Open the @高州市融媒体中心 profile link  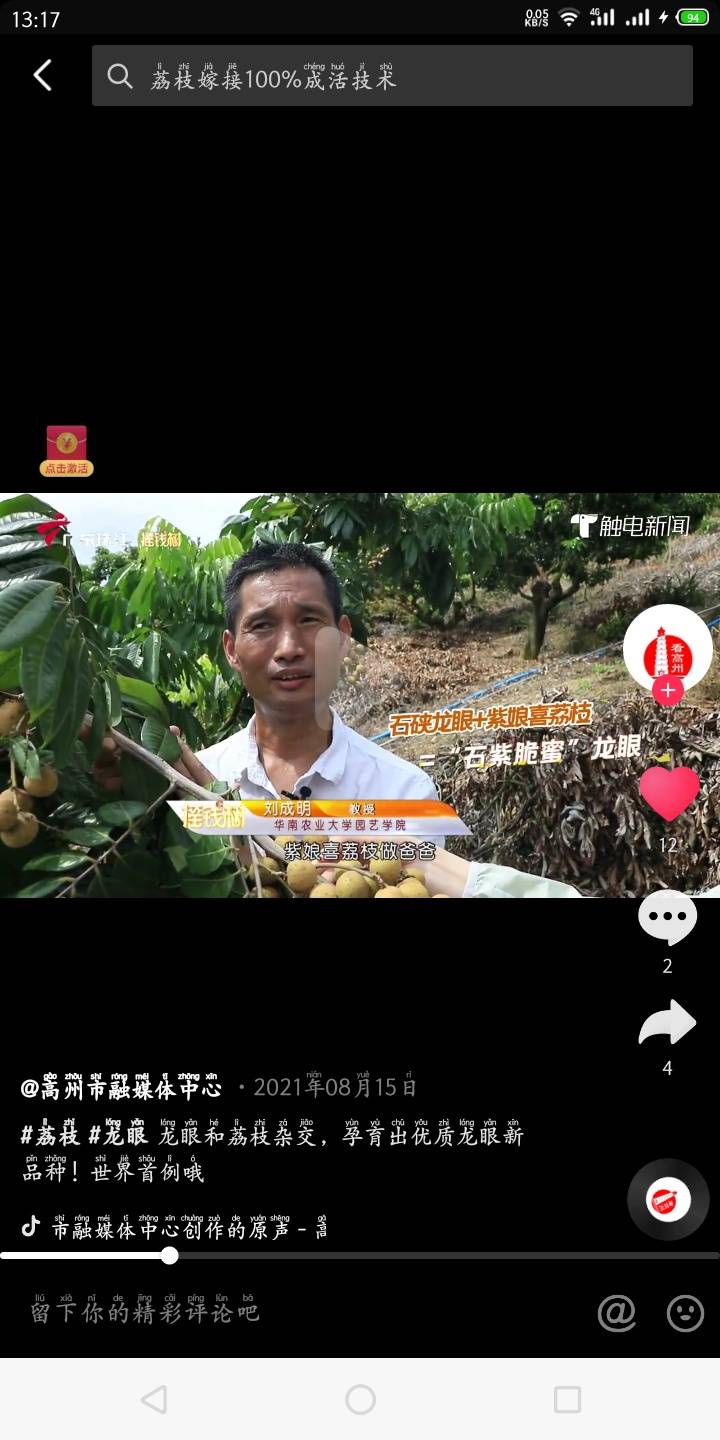coord(121,1088)
